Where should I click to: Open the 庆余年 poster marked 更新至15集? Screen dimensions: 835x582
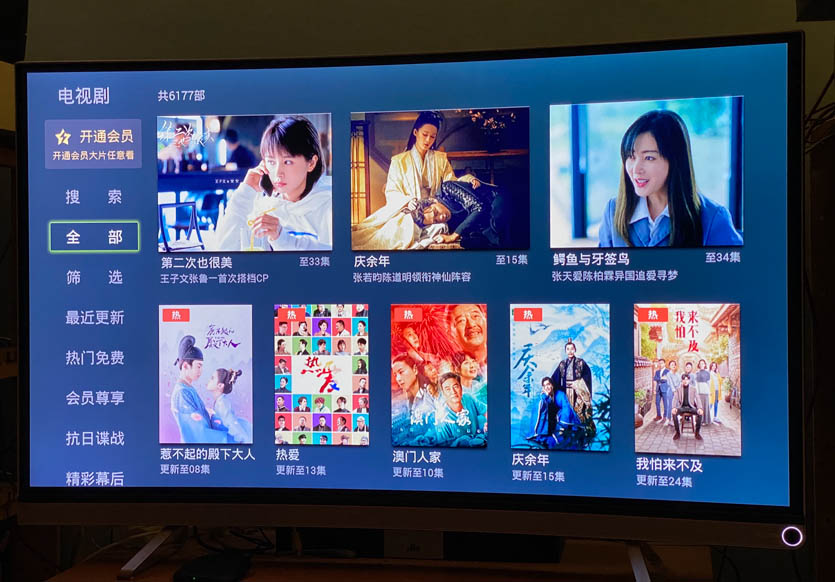(x=559, y=377)
